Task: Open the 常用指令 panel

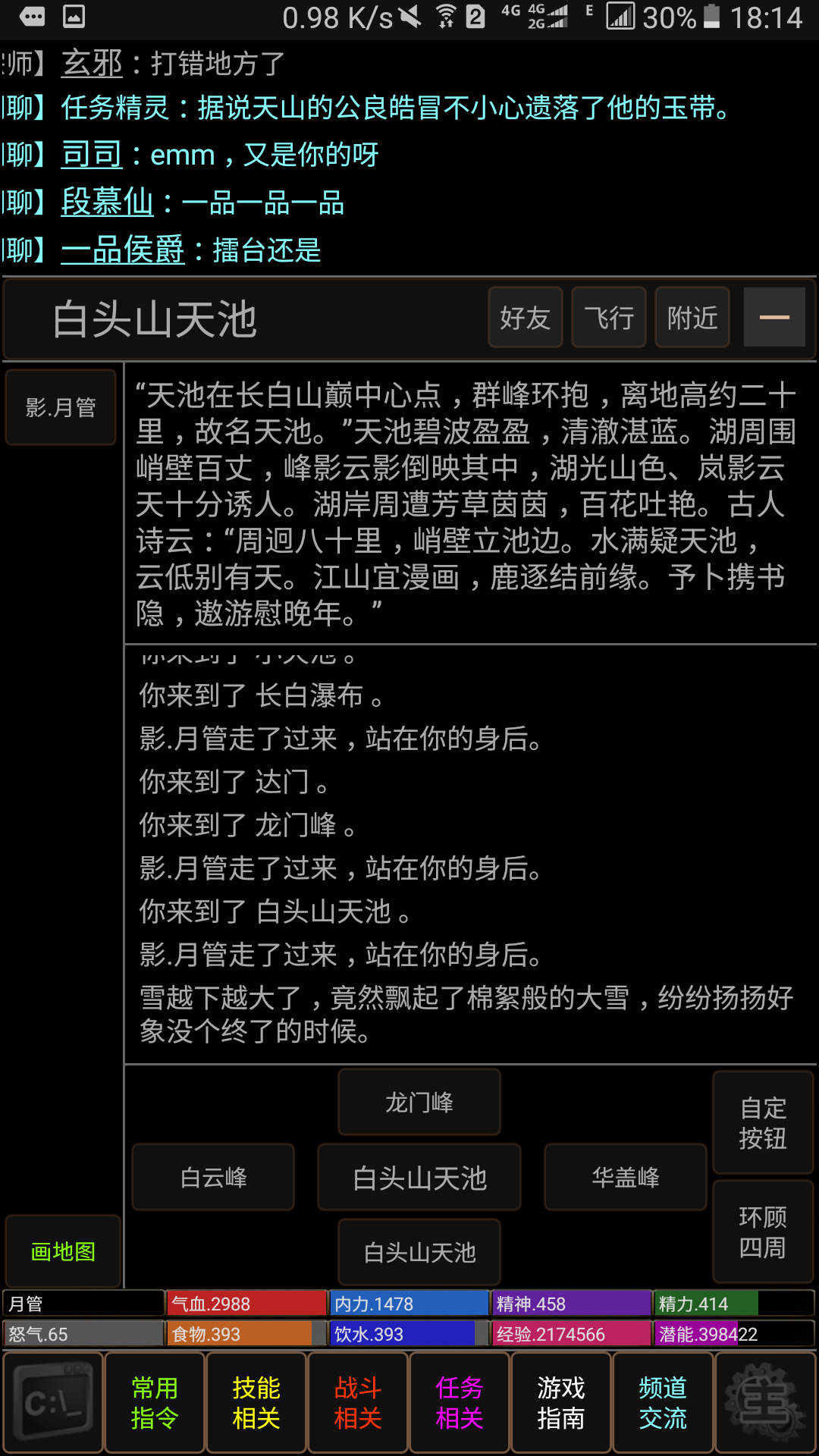Action: [154, 1401]
